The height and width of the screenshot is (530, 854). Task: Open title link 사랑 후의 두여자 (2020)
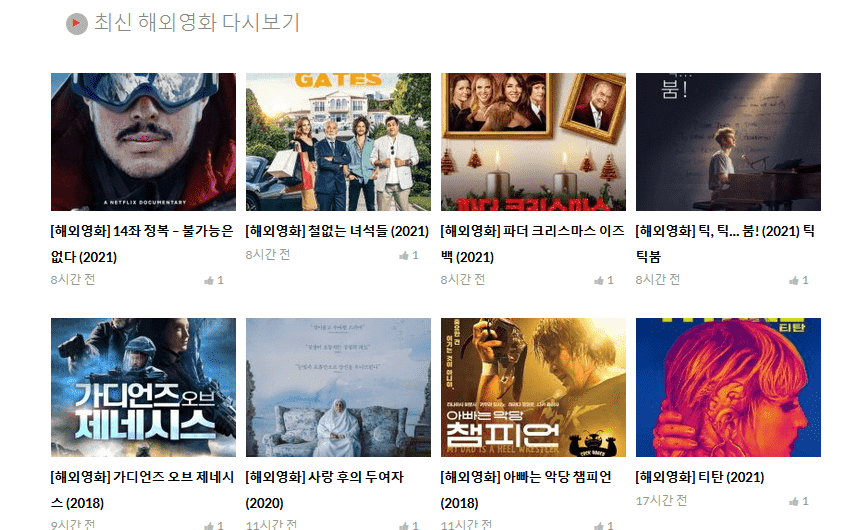[x=325, y=477]
